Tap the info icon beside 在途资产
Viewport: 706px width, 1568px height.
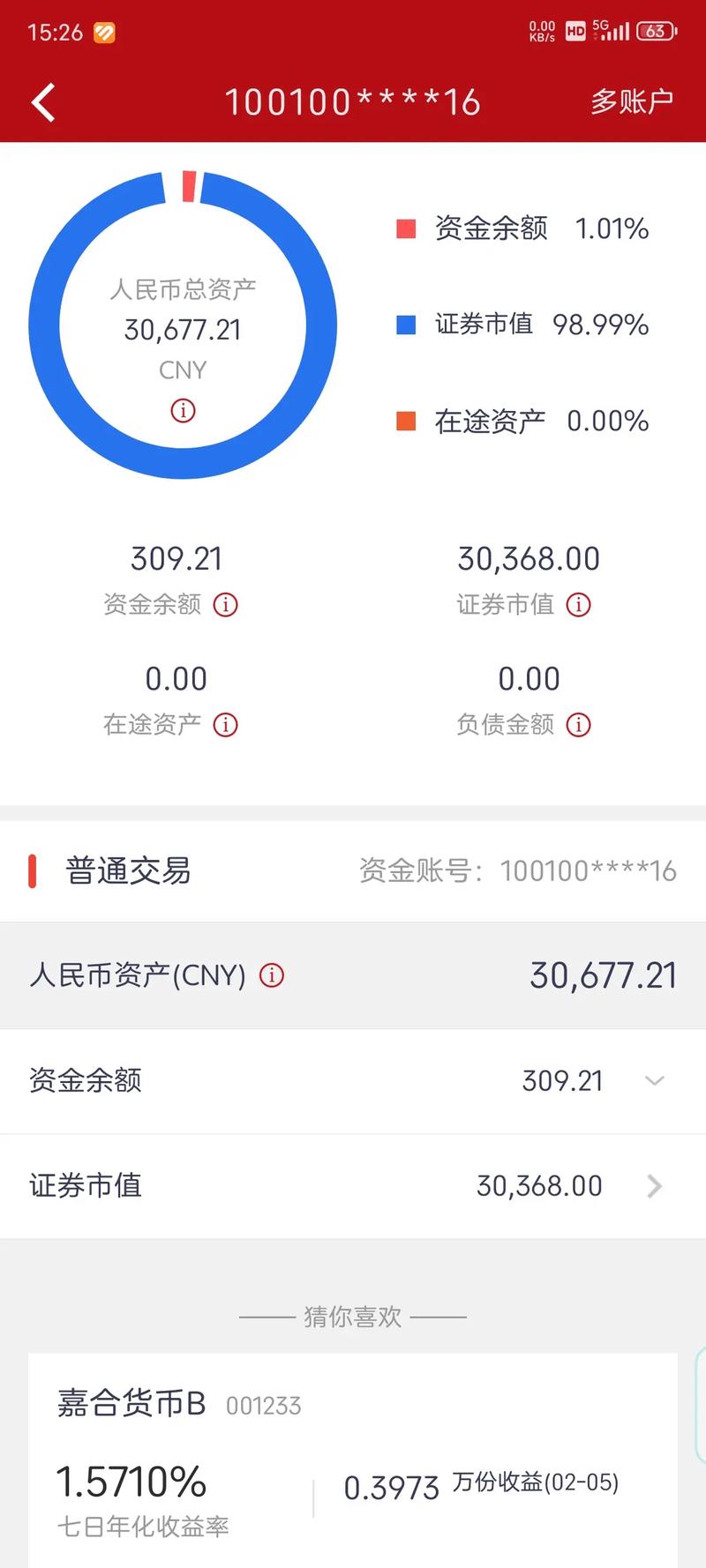click(x=226, y=725)
